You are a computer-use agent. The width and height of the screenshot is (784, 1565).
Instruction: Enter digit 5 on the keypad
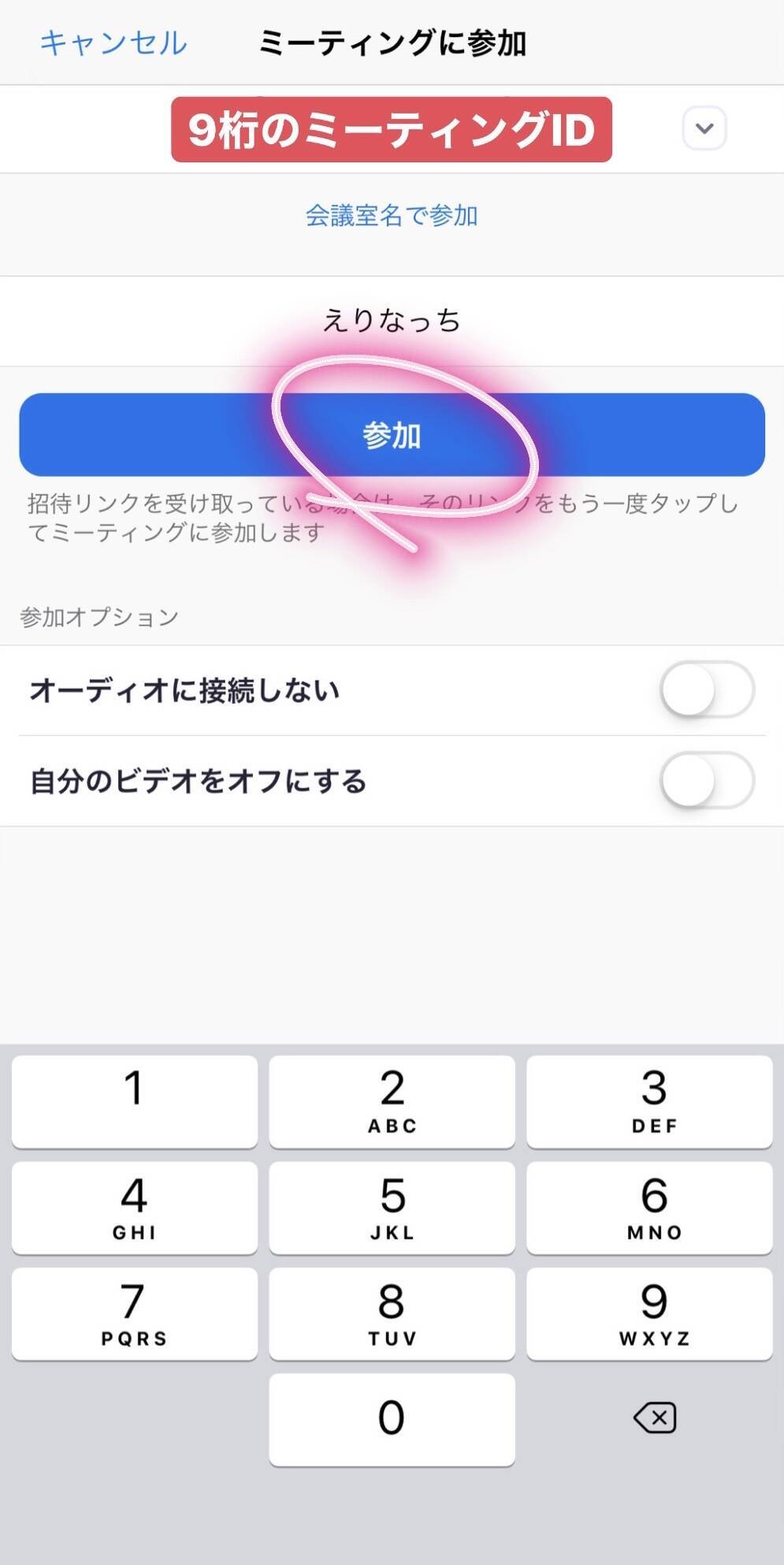(x=392, y=1206)
